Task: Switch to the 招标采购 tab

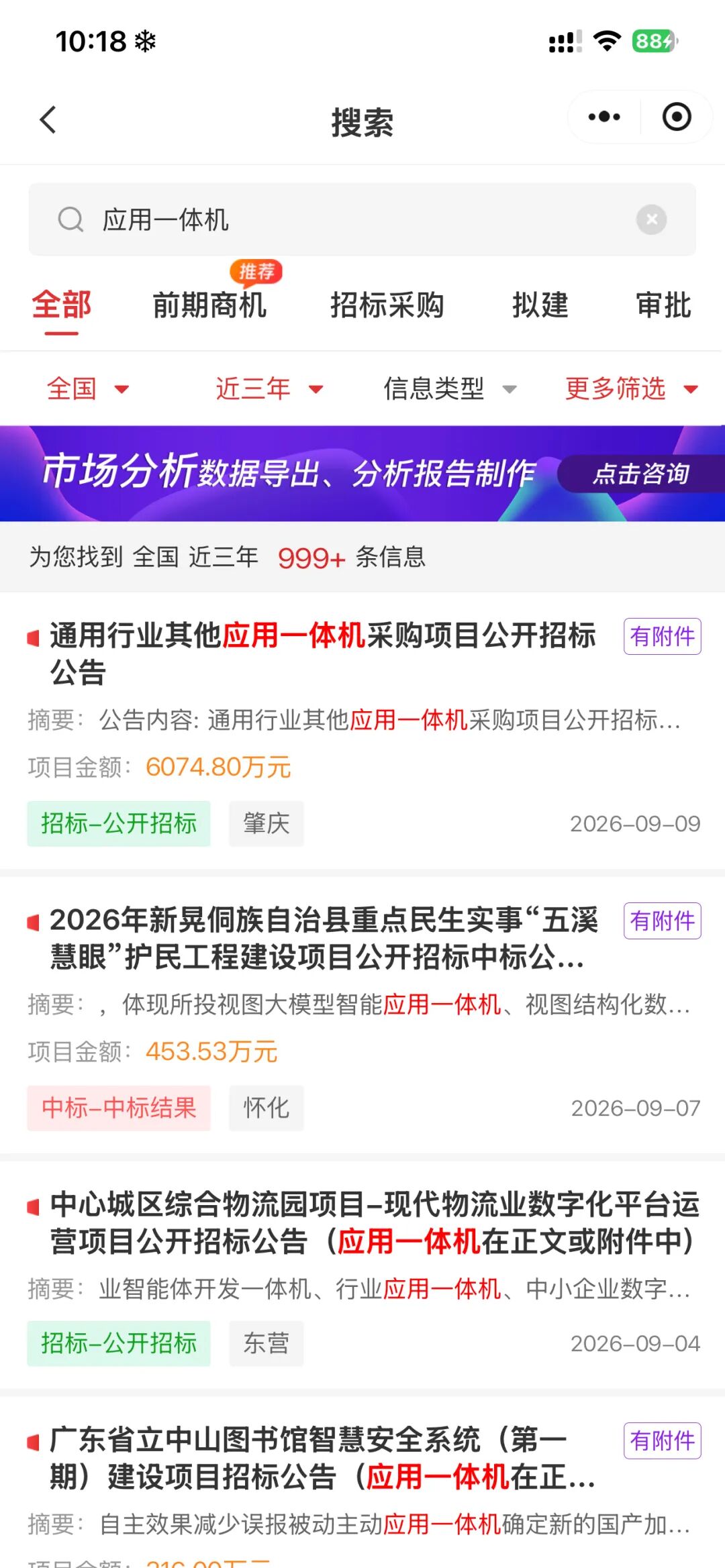Action: [x=387, y=306]
